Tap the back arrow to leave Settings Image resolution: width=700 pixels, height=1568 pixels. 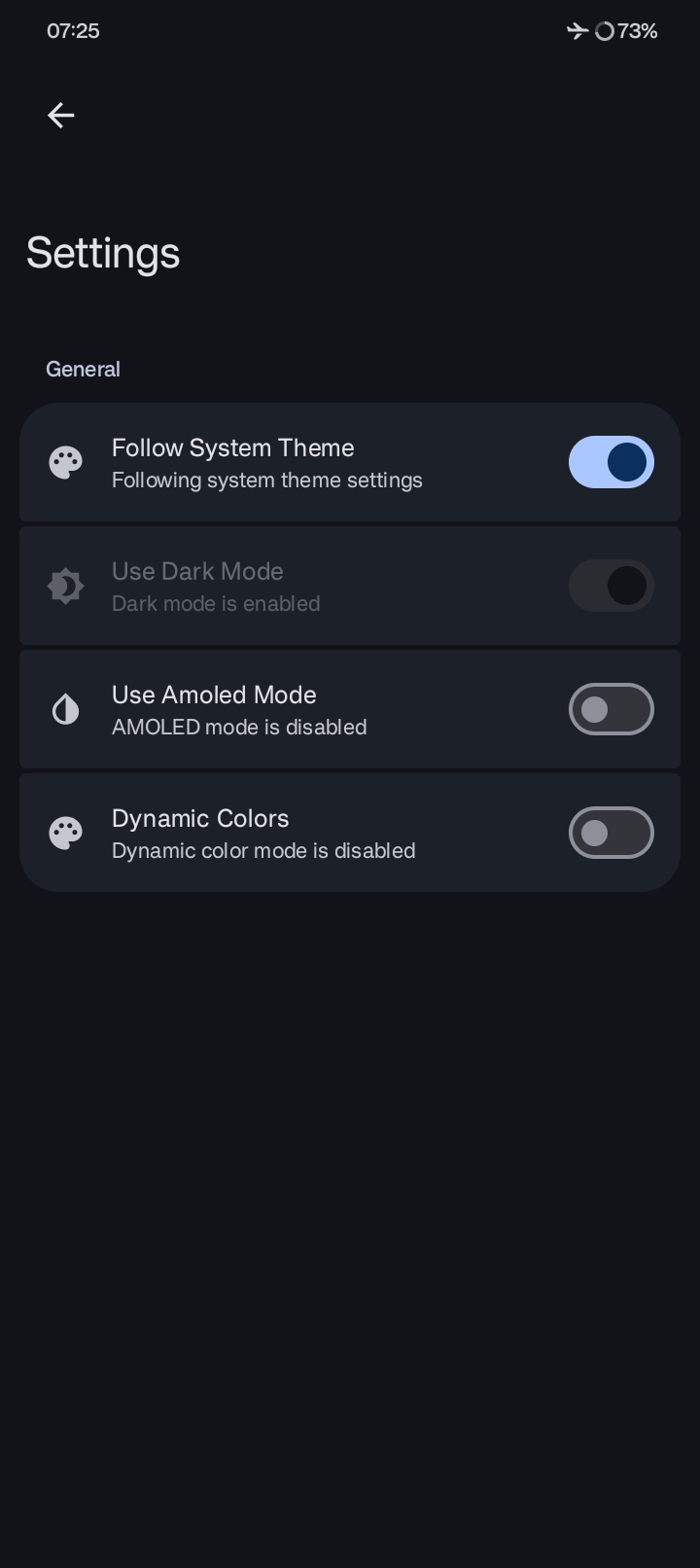click(x=60, y=115)
